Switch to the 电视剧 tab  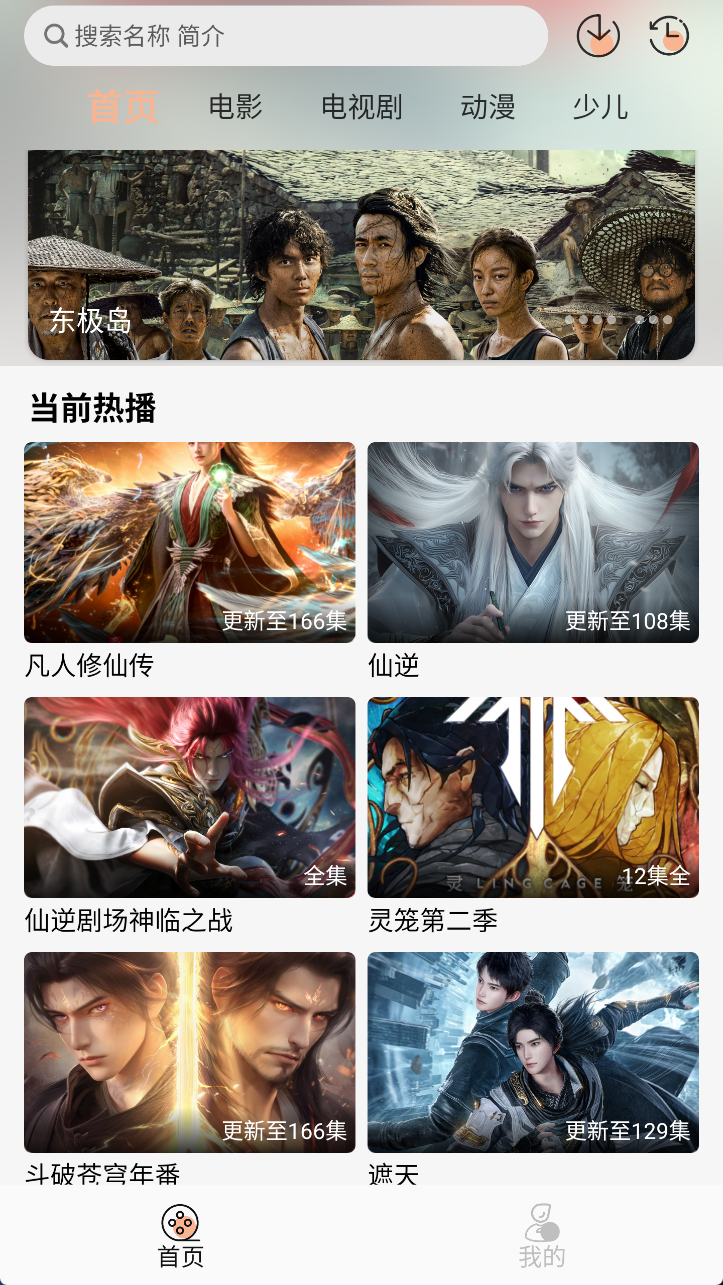(x=361, y=106)
